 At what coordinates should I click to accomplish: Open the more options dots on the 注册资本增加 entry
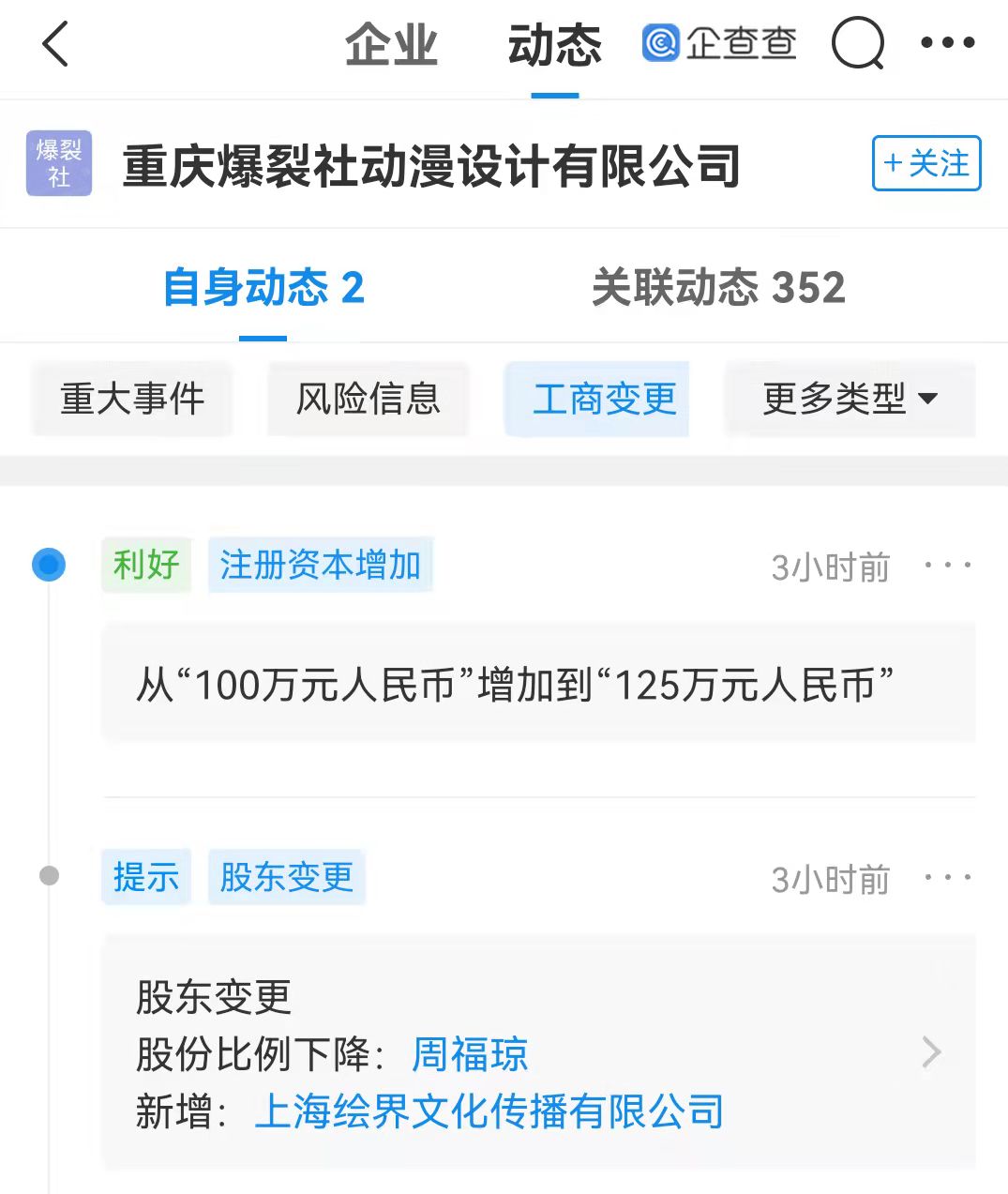coord(949,564)
